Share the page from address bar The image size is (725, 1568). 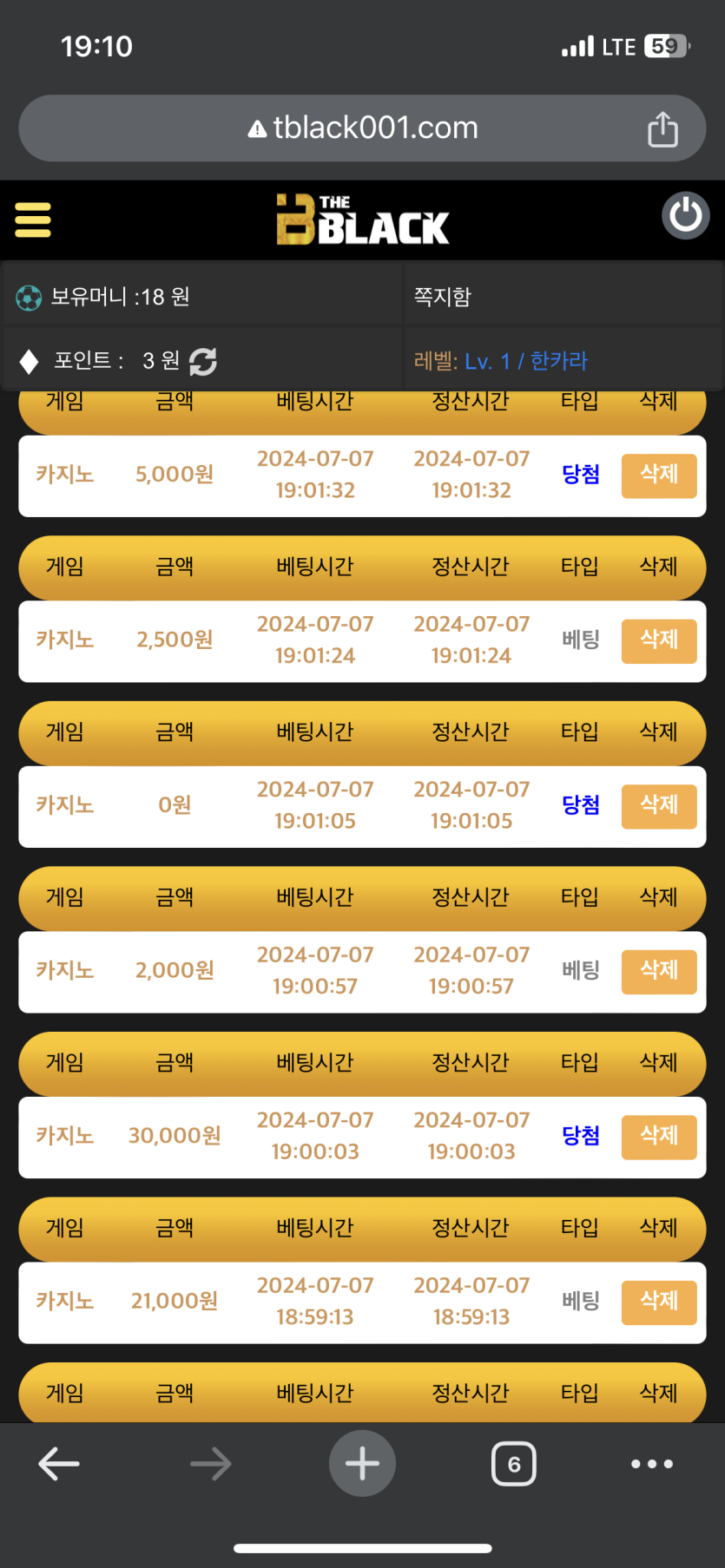(662, 129)
